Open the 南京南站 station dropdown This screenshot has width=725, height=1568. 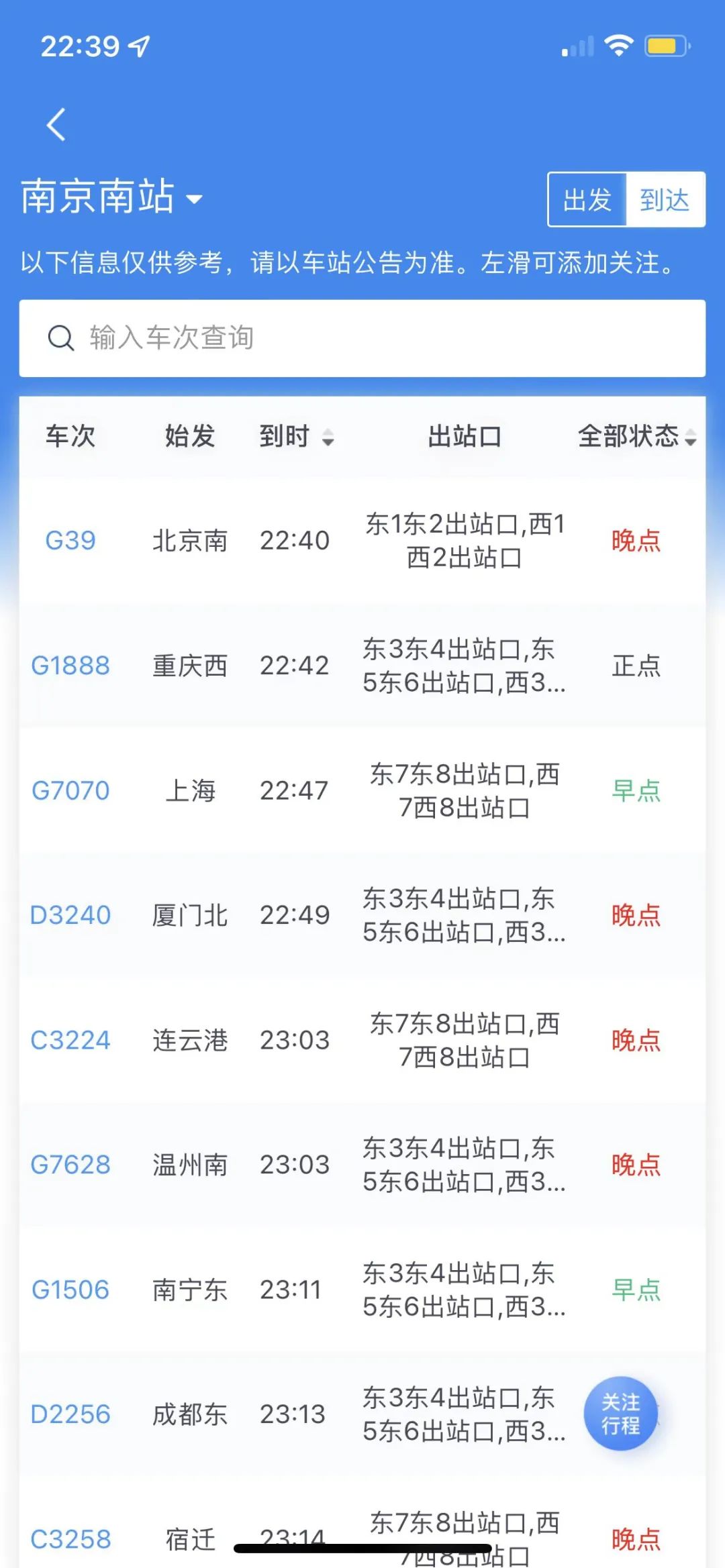(x=111, y=198)
